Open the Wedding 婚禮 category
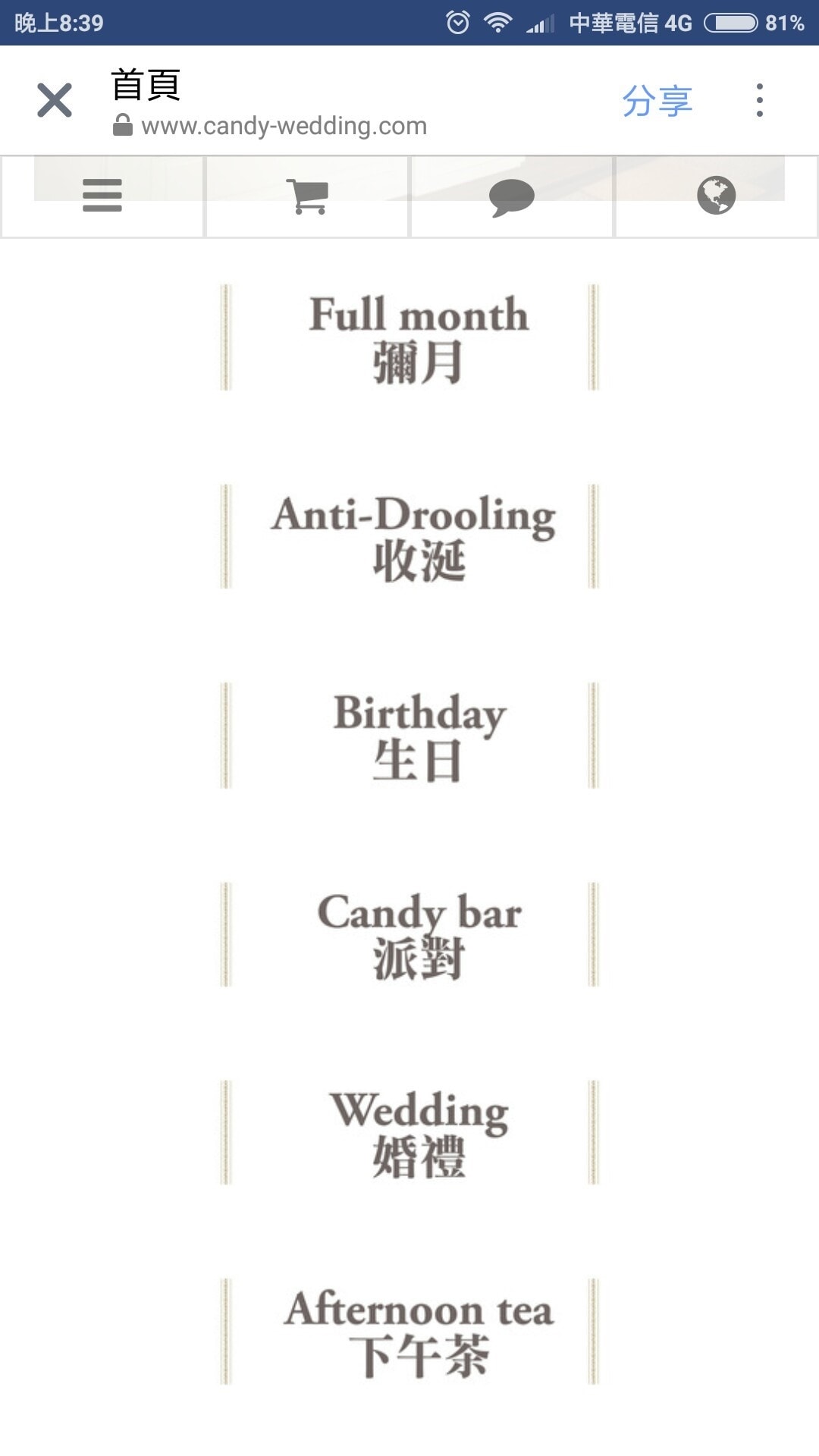 coord(419,1133)
